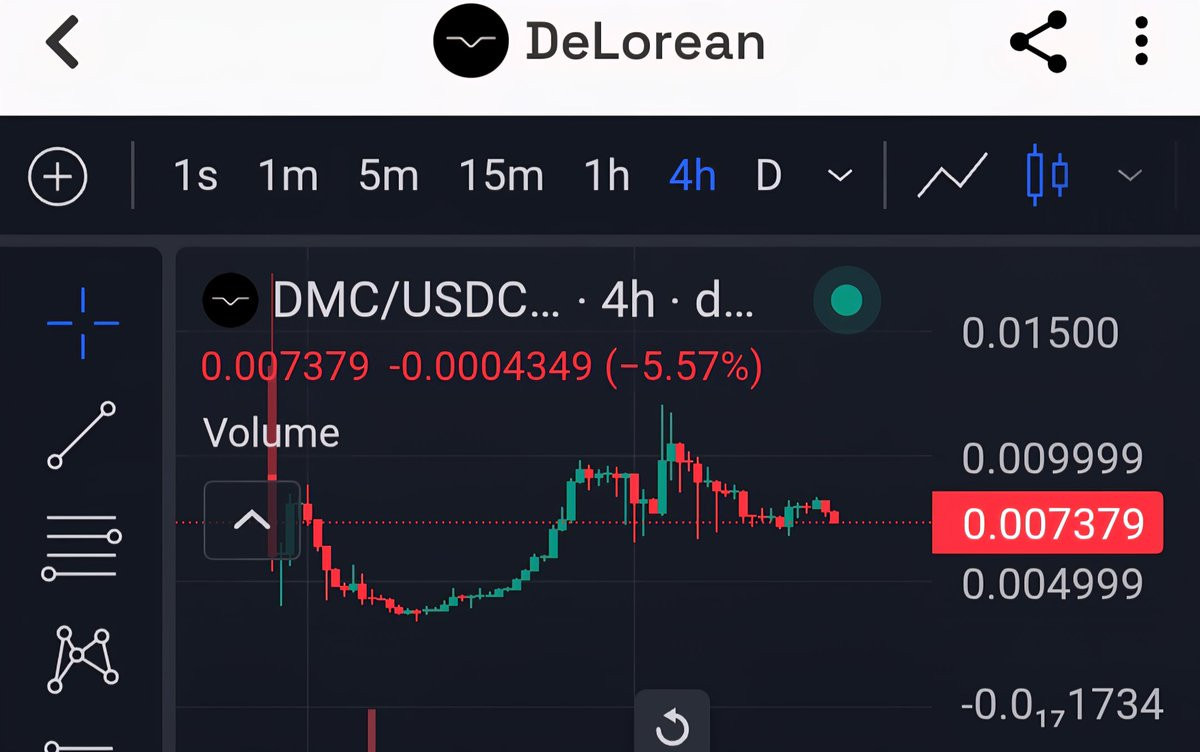Select candlestick chart style
The width and height of the screenshot is (1200, 752).
[1047, 175]
